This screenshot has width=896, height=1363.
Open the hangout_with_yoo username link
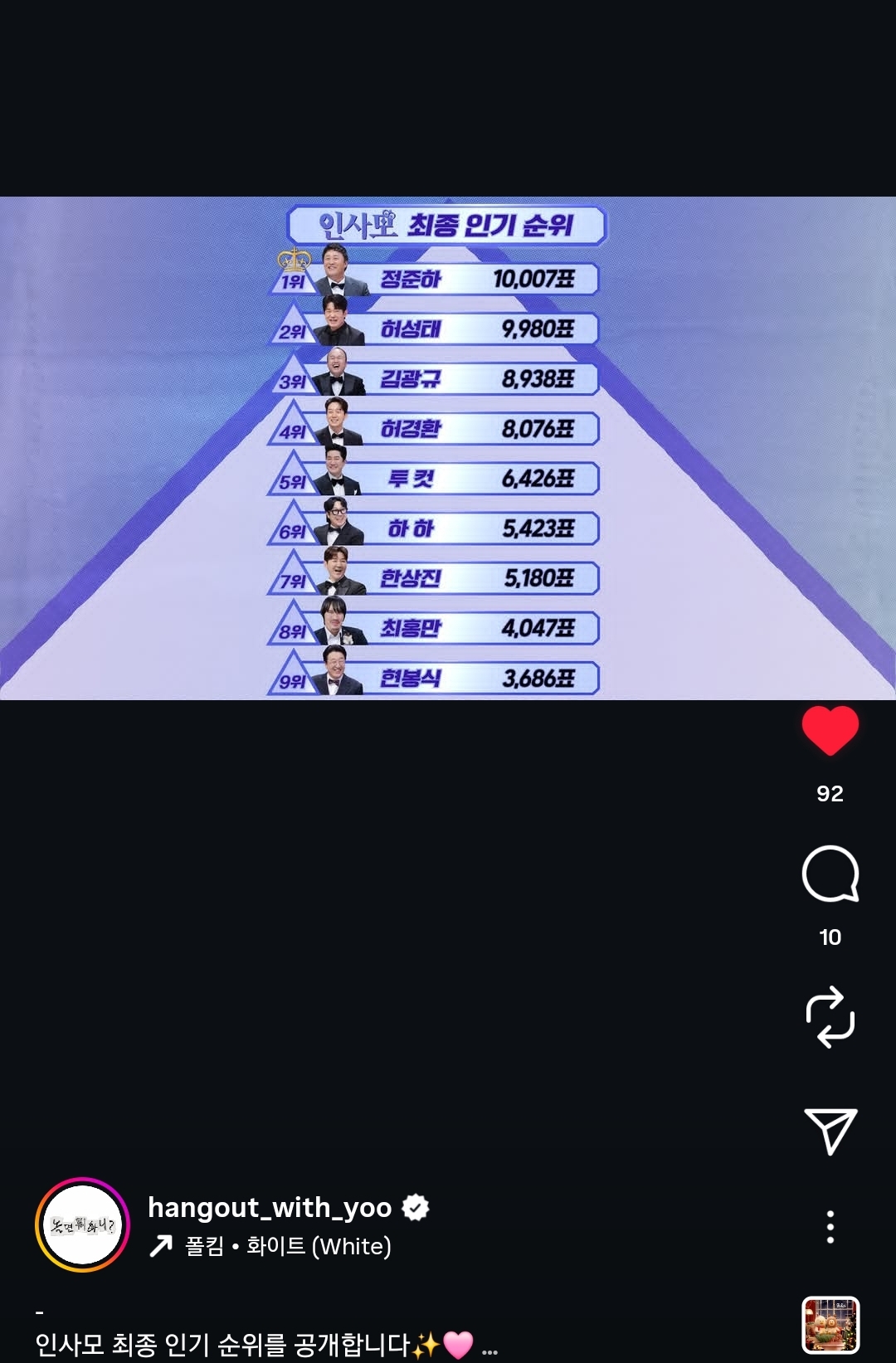pos(269,1208)
